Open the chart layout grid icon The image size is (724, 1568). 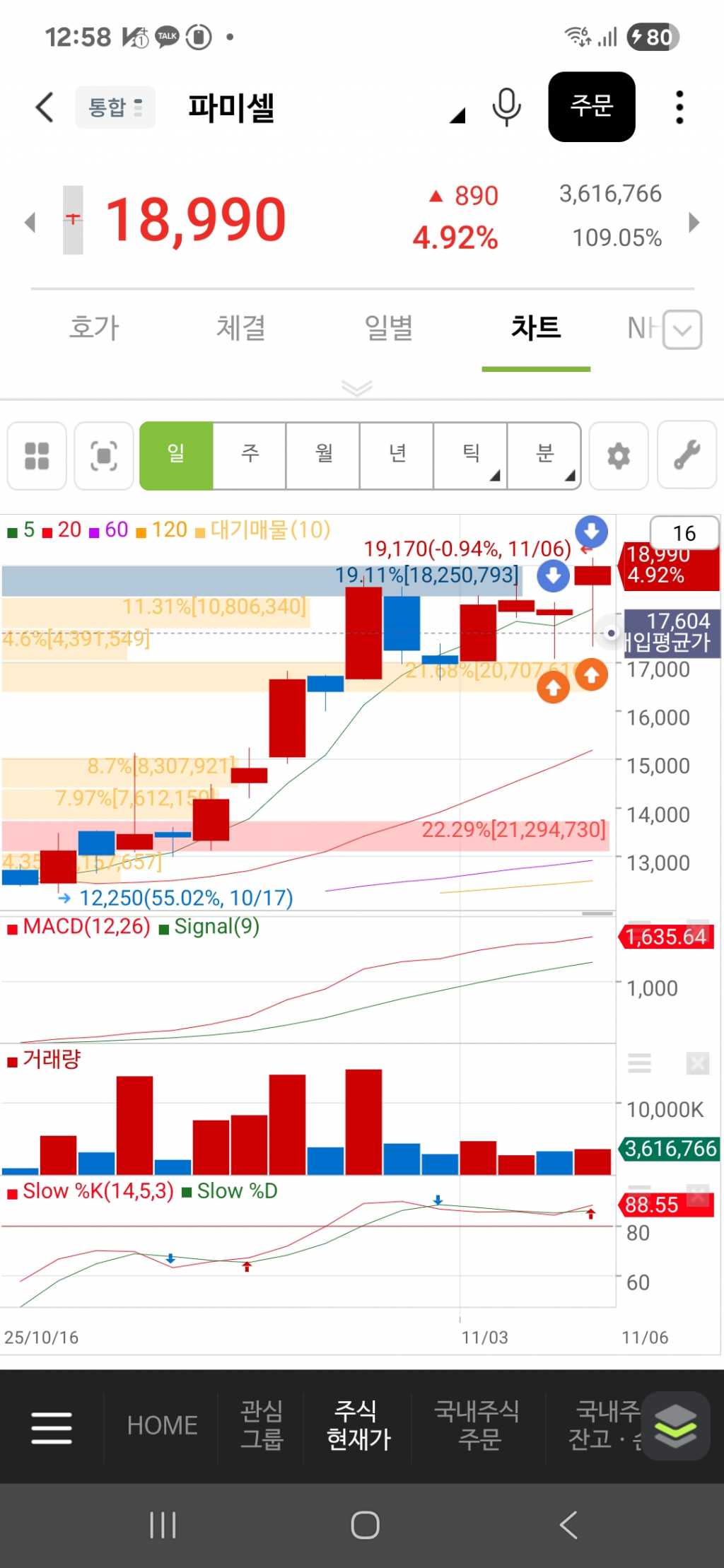pos(37,456)
